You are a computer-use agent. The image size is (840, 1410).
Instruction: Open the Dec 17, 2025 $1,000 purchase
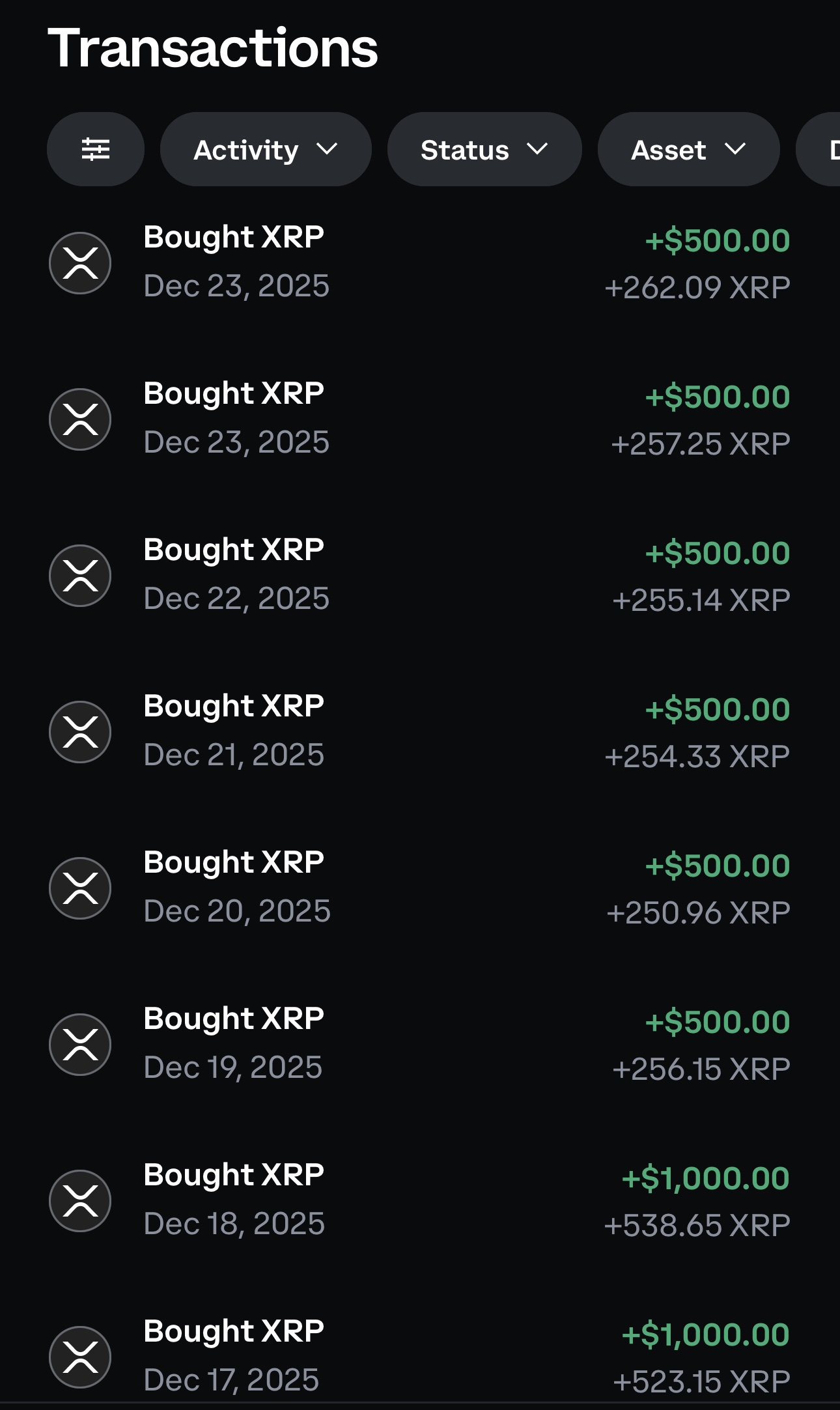[419, 1355]
